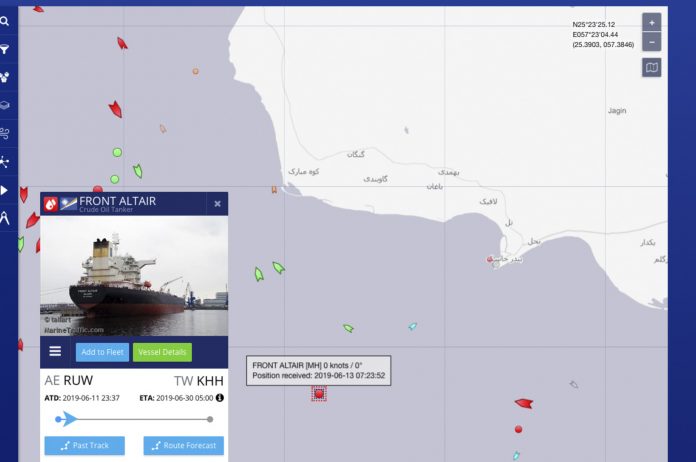Viewport: 696px width, 462px height.
Task: Open the playback tool in the sidebar
Action: (6, 190)
